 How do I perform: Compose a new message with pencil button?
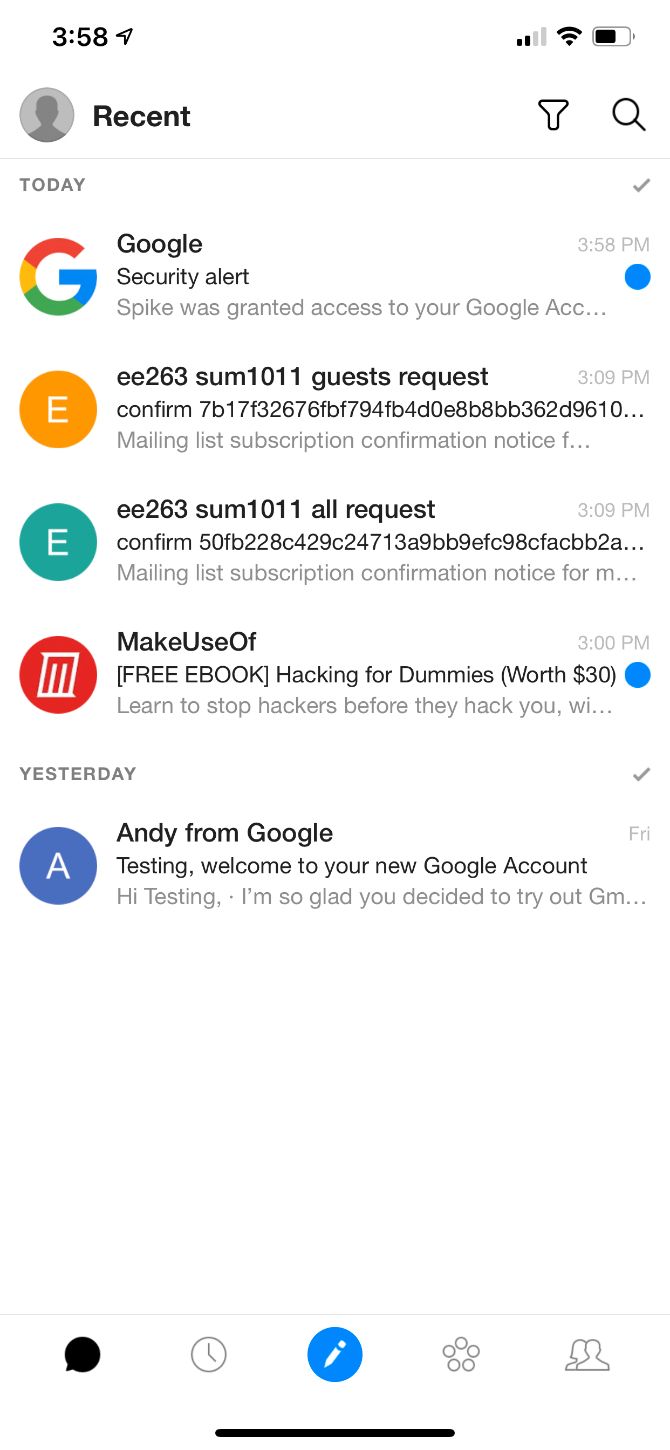[x=335, y=1355]
